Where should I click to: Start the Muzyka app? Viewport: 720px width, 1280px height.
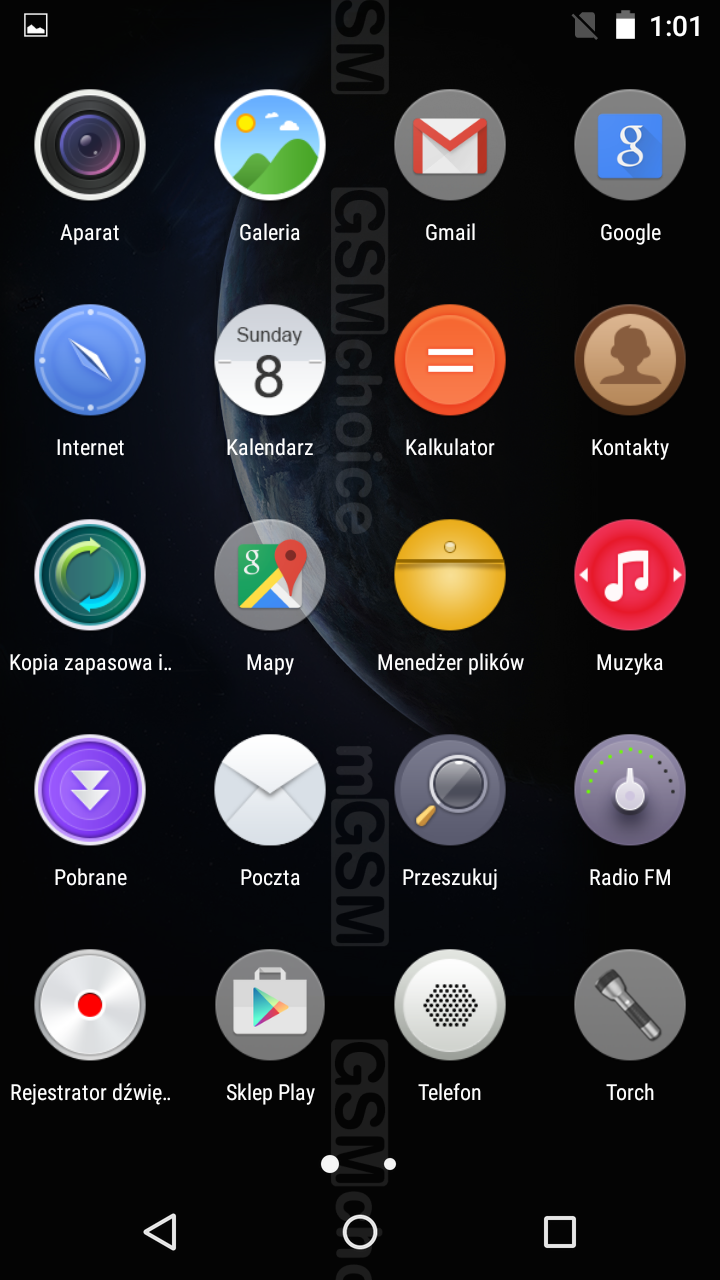pyautogui.click(x=630, y=575)
